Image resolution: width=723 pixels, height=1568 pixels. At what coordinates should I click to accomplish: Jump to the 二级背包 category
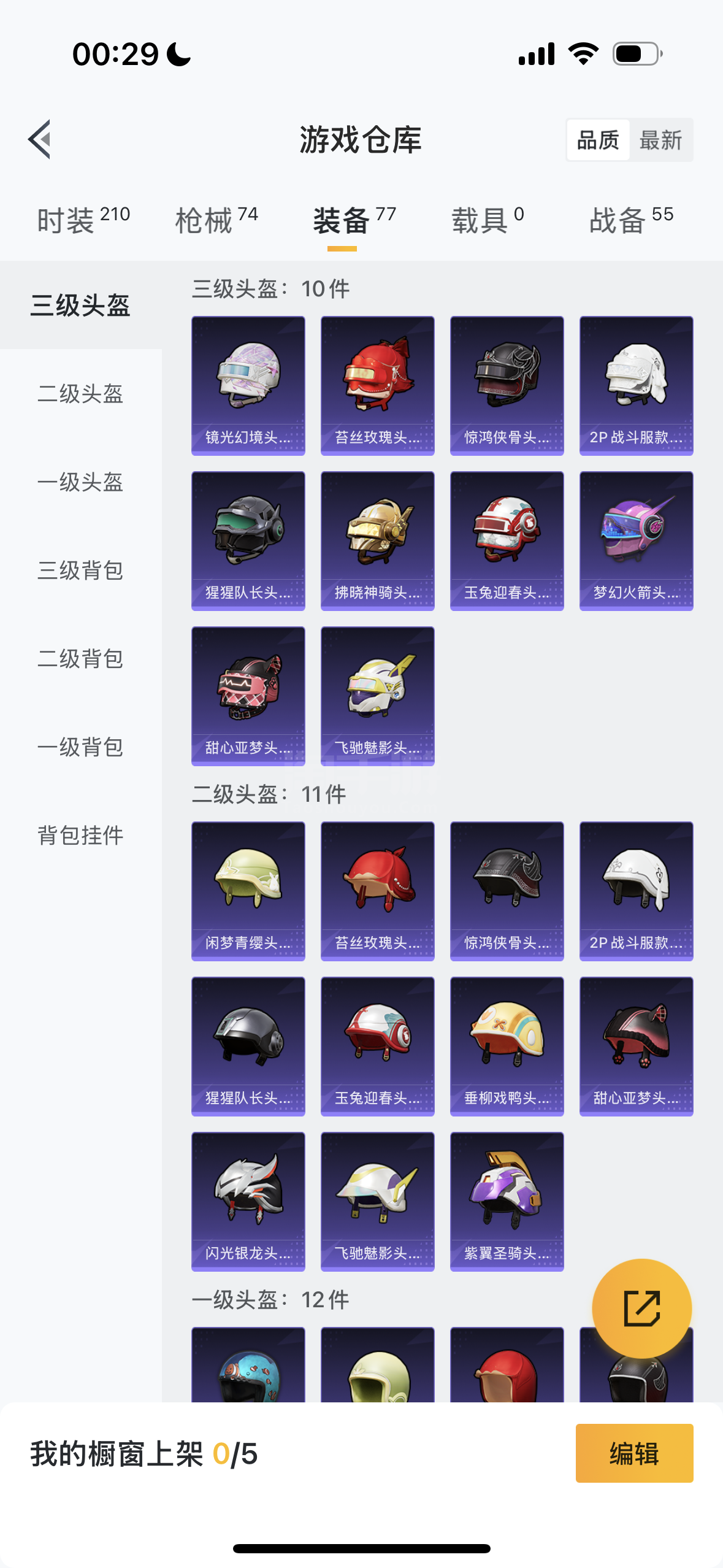tap(80, 659)
